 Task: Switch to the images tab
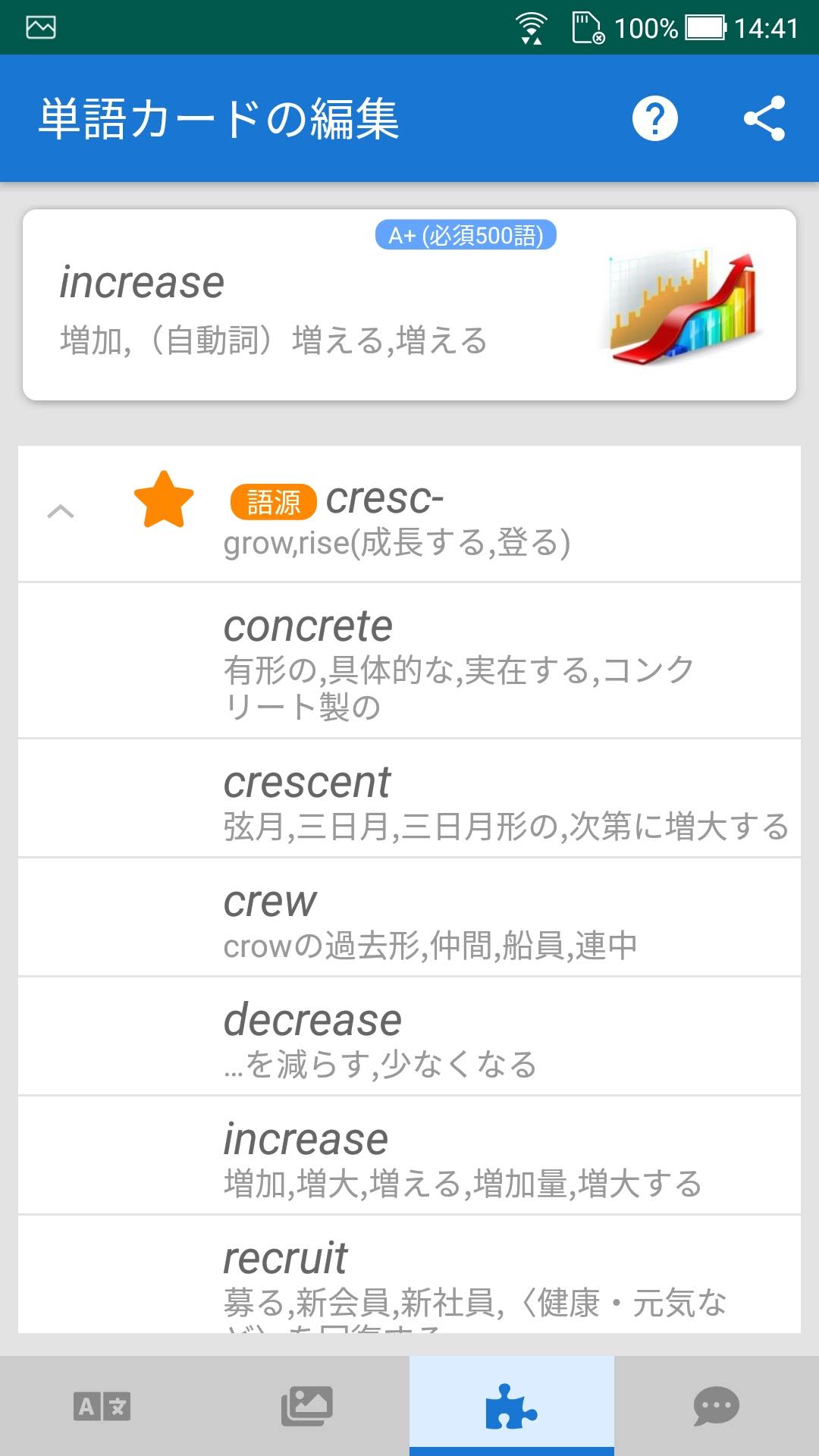pyautogui.click(x=307, y=1406)
